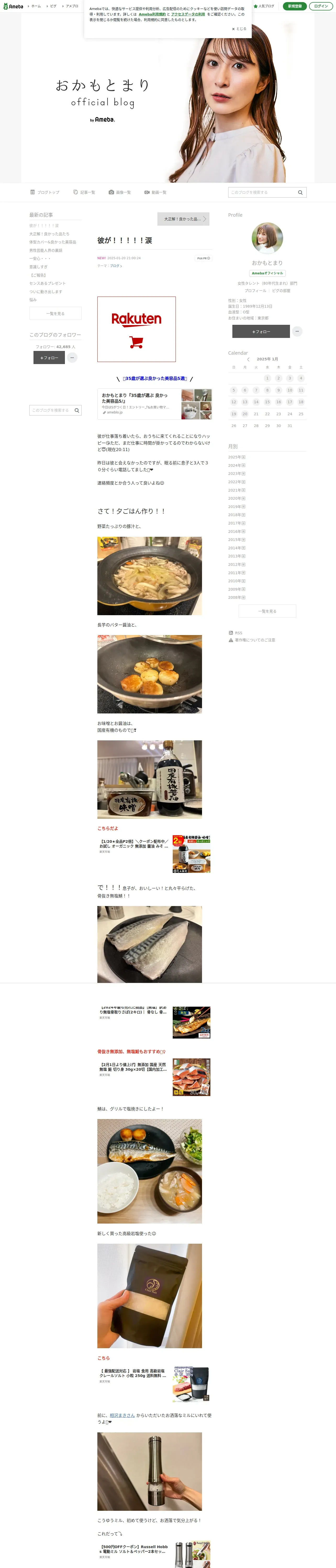336x1568 pixels.
Task: Open the 記事一覧 article list
Action: tap(84, 192)
